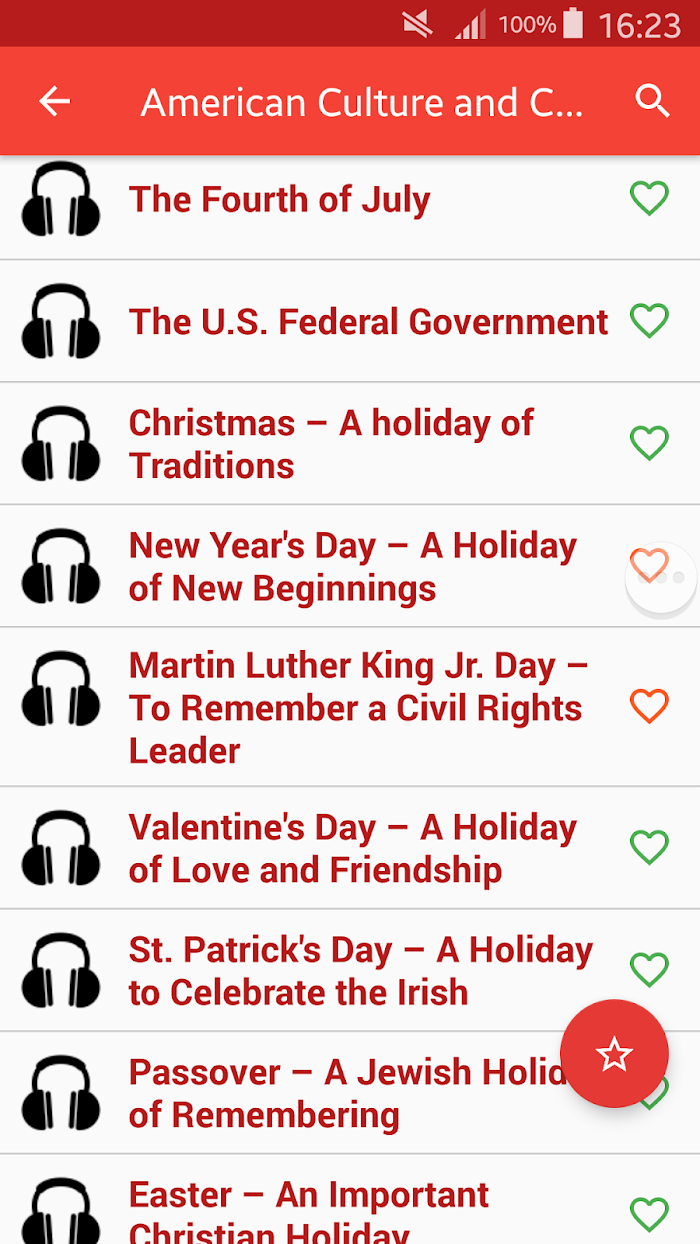Open Christmas – A holiday of Traditions
Viewport: 700px width, 1244px height.
click(350, 443)
